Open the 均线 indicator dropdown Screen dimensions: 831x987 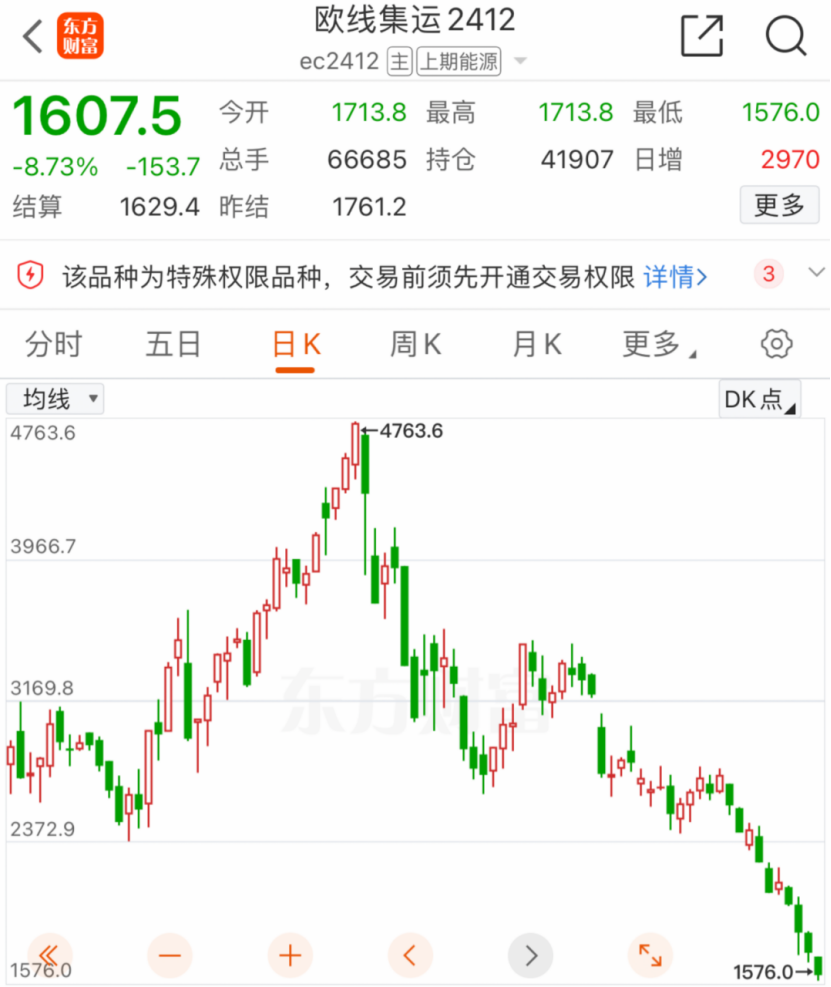[x=56, y=400]
